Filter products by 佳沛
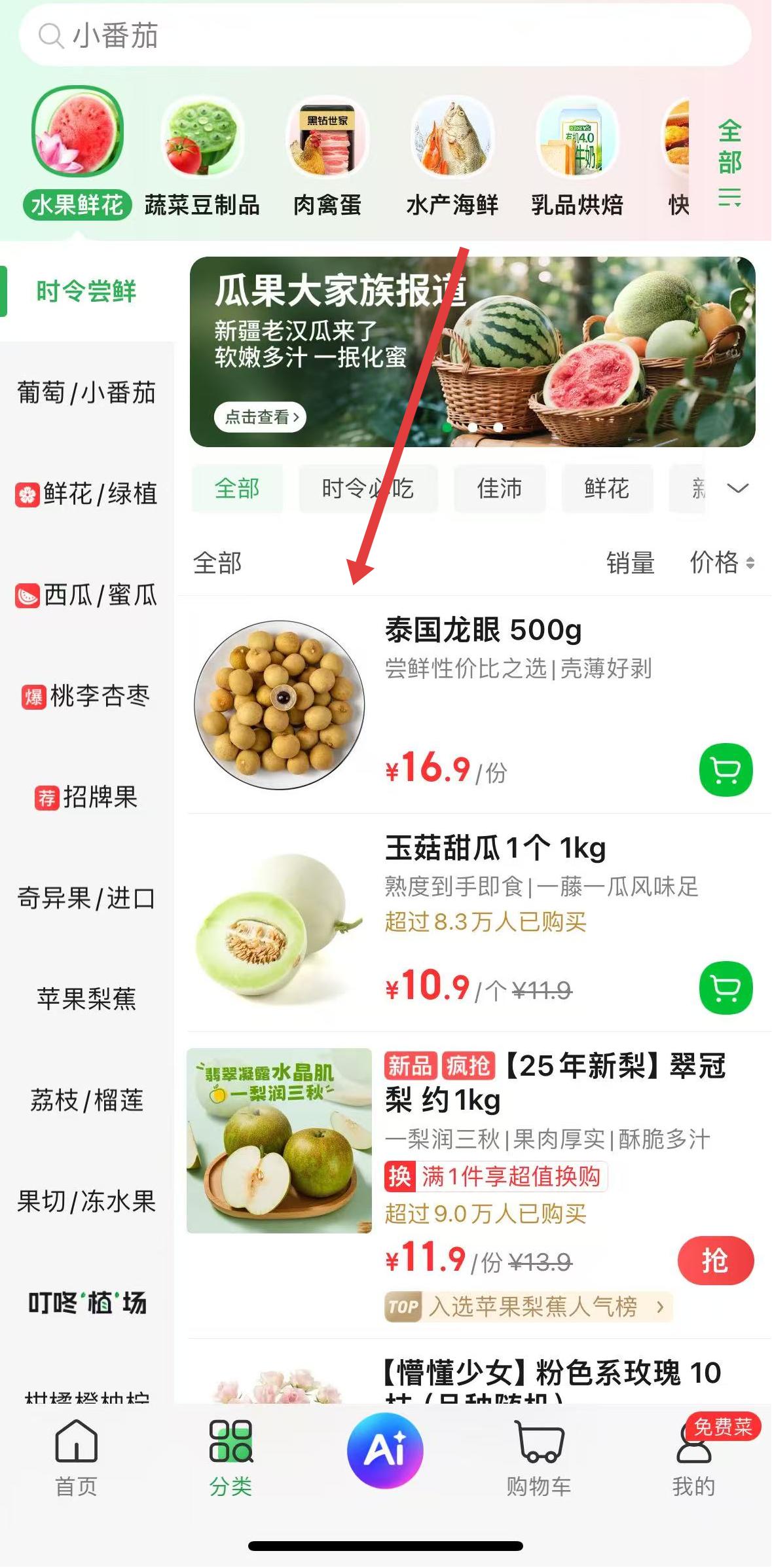 (500, 488)
